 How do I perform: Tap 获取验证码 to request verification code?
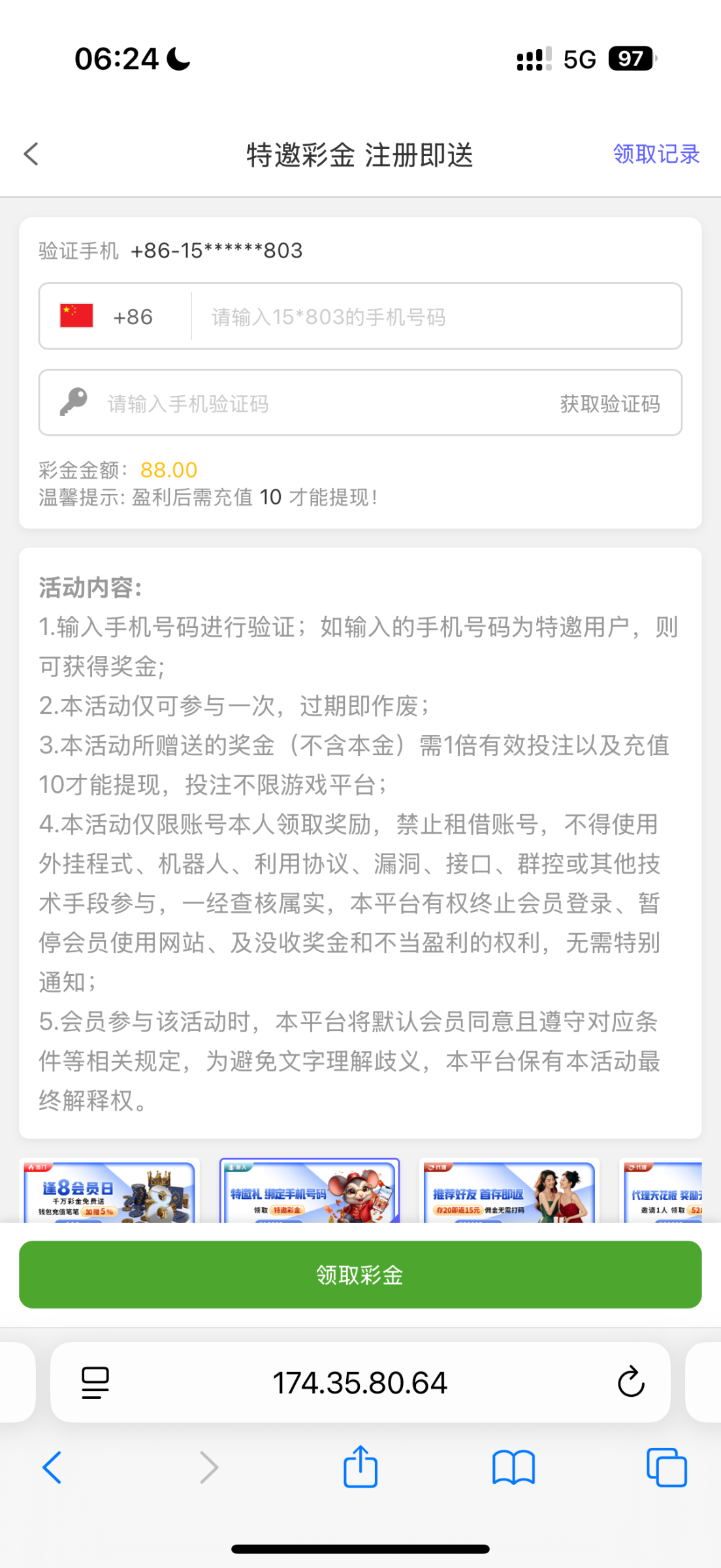point(609,402)
